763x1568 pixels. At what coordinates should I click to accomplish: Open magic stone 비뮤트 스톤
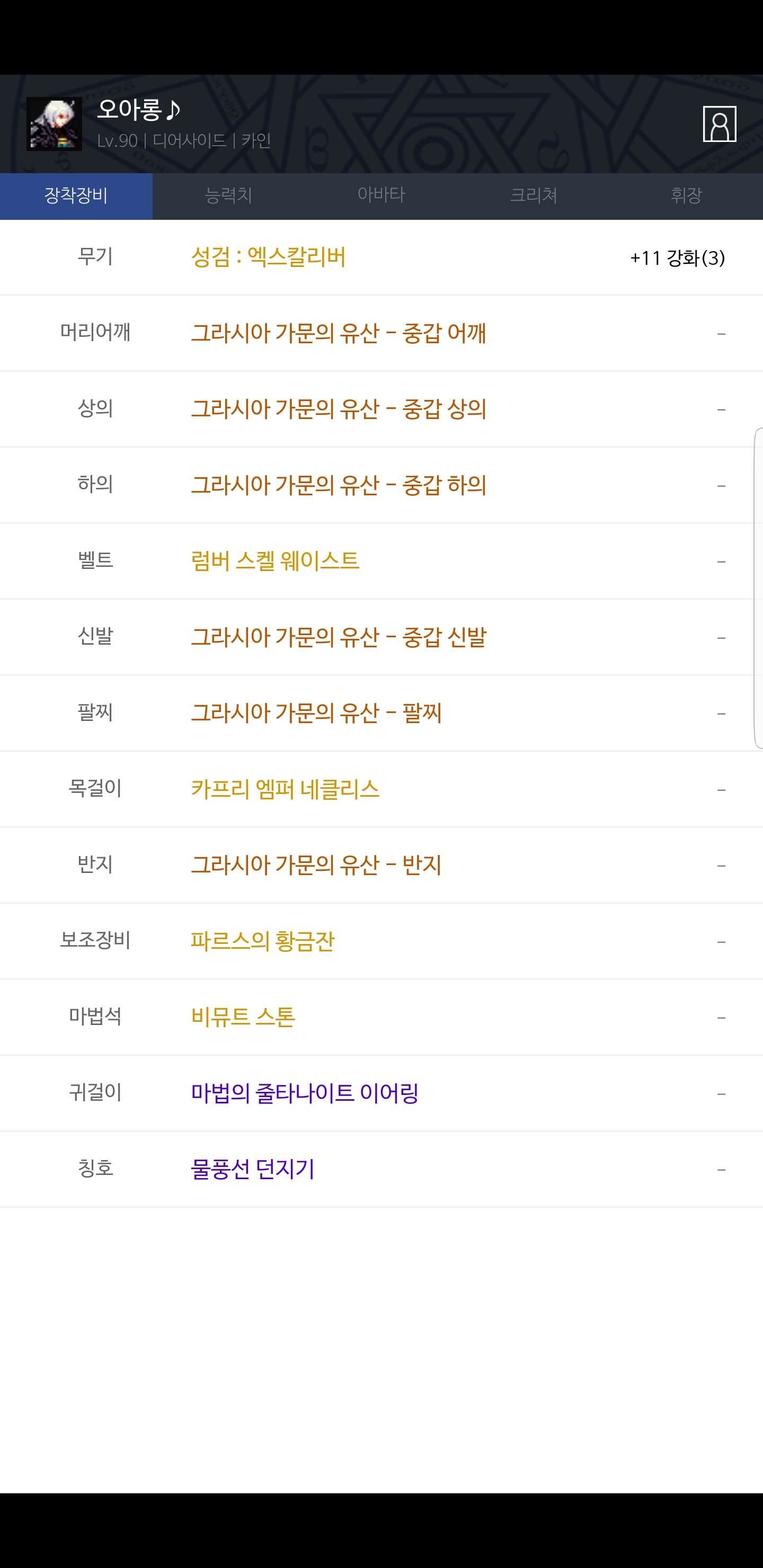click(x=381, y=1018)
